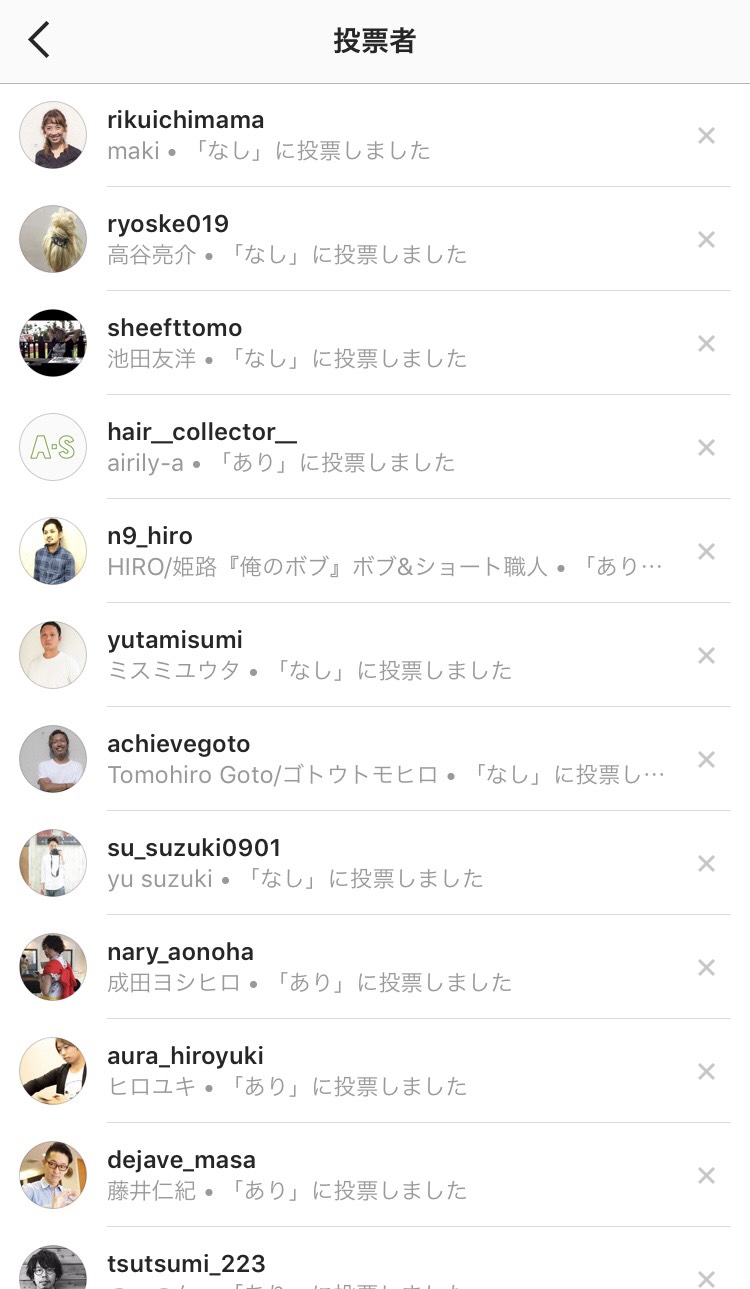Tap the X next to ryoske019
This screenshot has height=1289, width=750.
pyautogui.click(x=706, y=239)
